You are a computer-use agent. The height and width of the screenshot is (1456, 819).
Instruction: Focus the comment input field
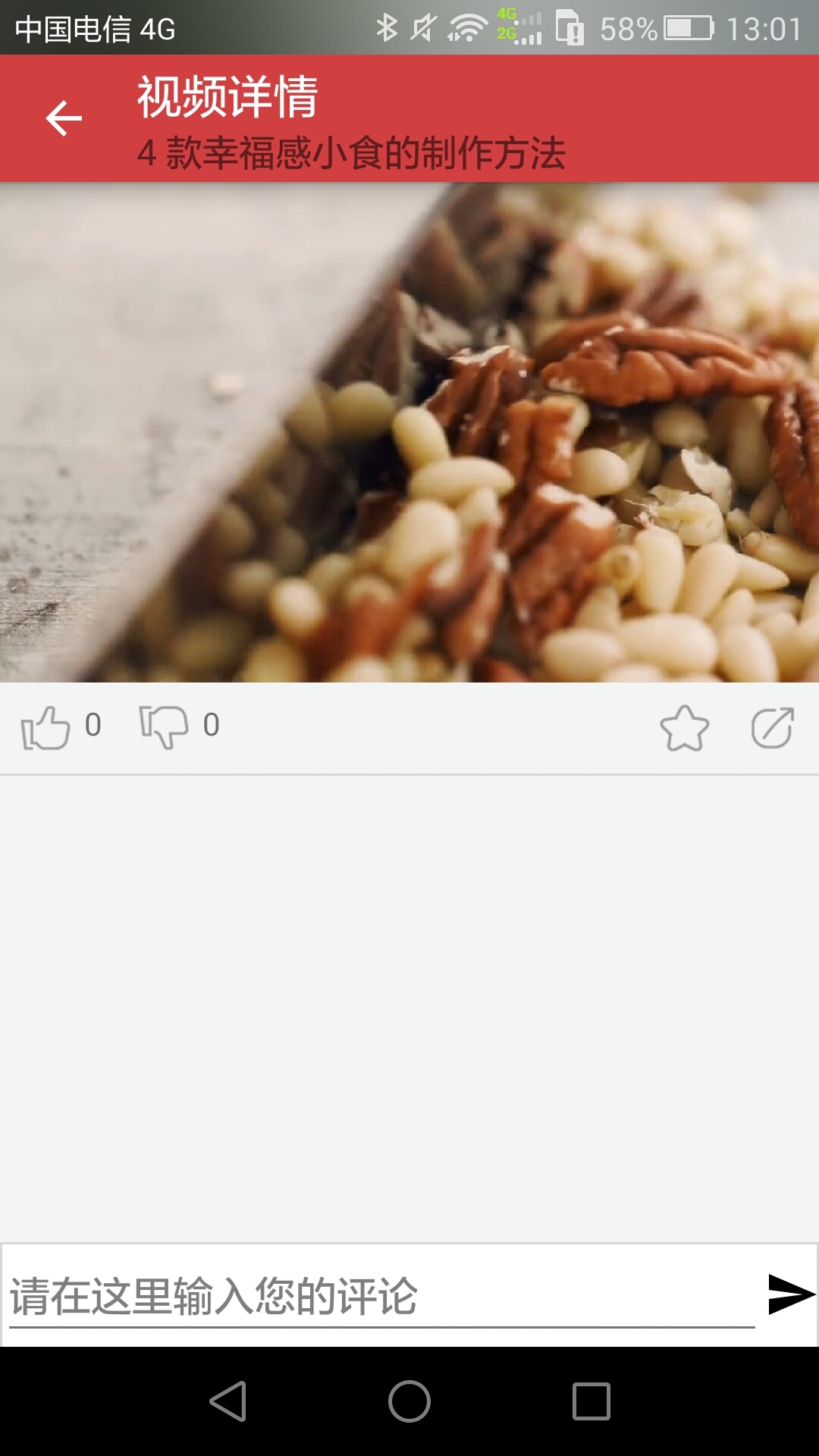tap(379, 1297)
